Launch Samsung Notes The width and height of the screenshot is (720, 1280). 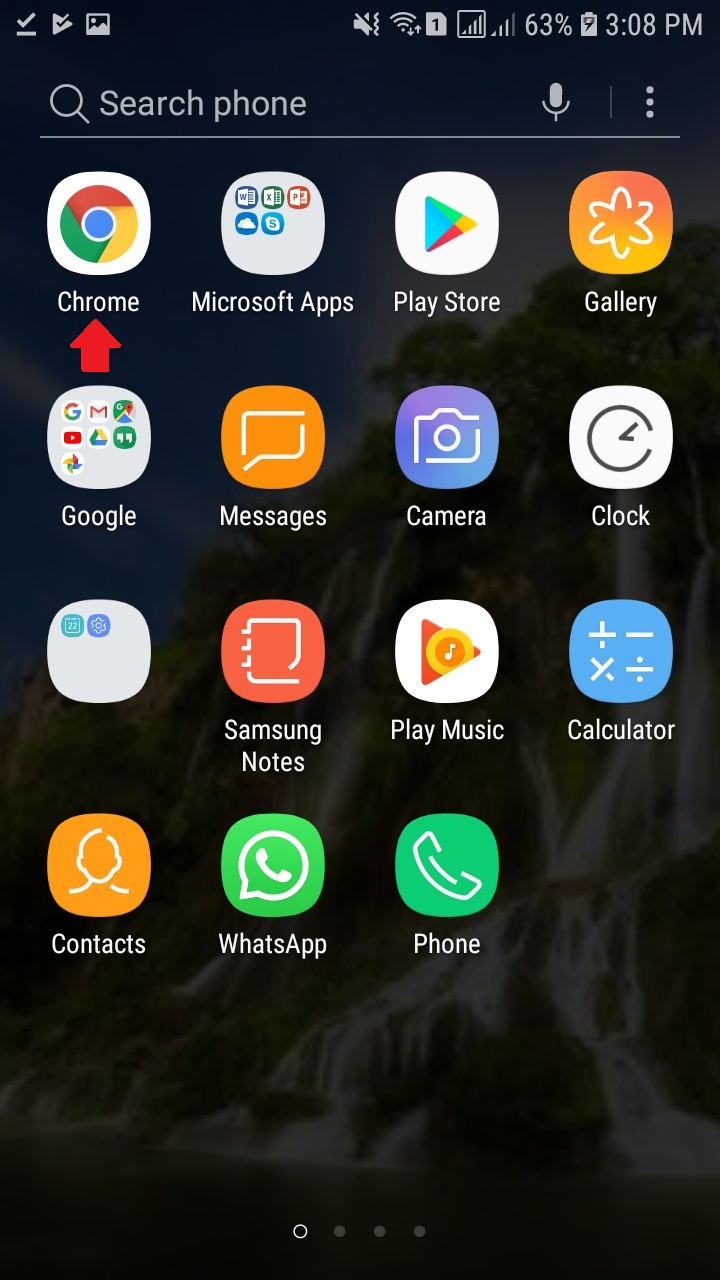tap(272, 651)
